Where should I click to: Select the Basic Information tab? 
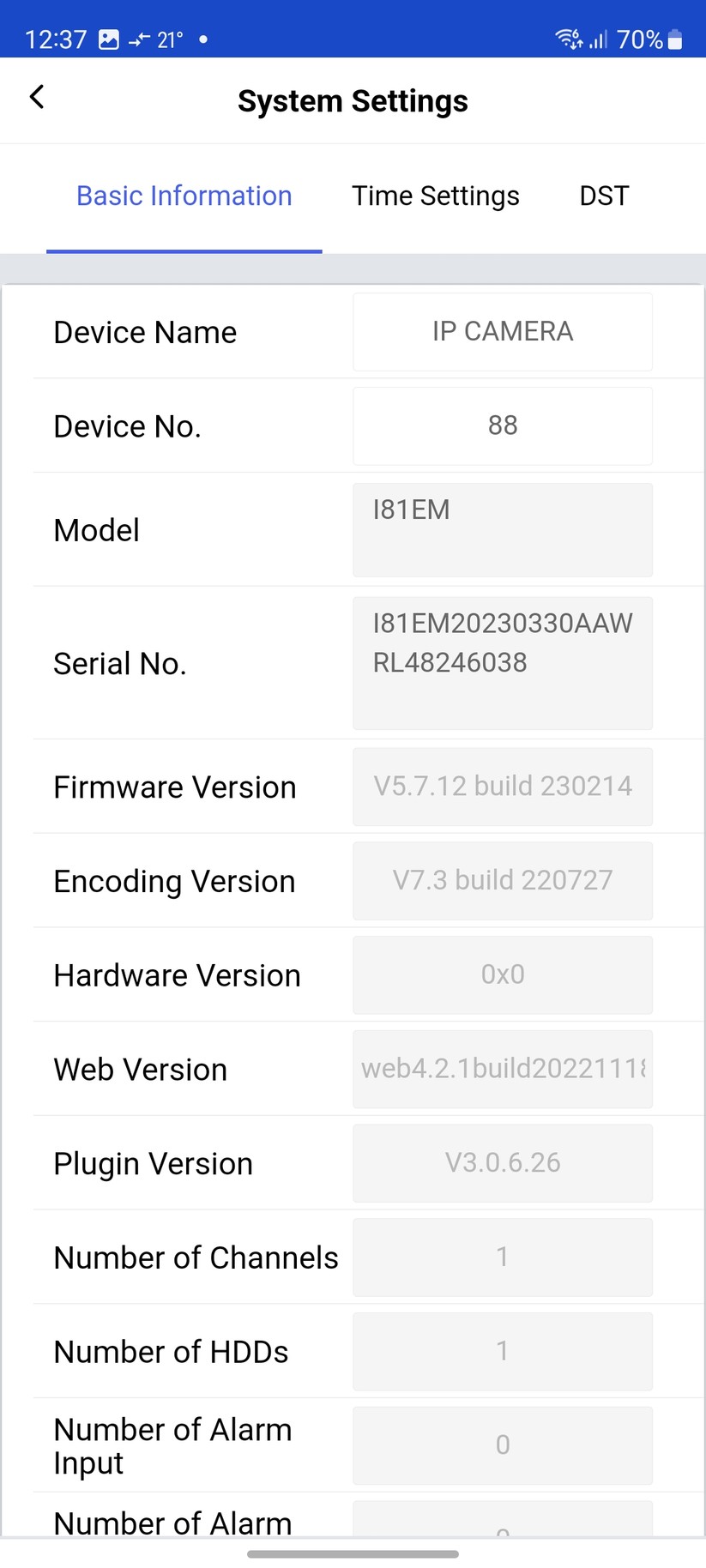[x=184, y=196]
